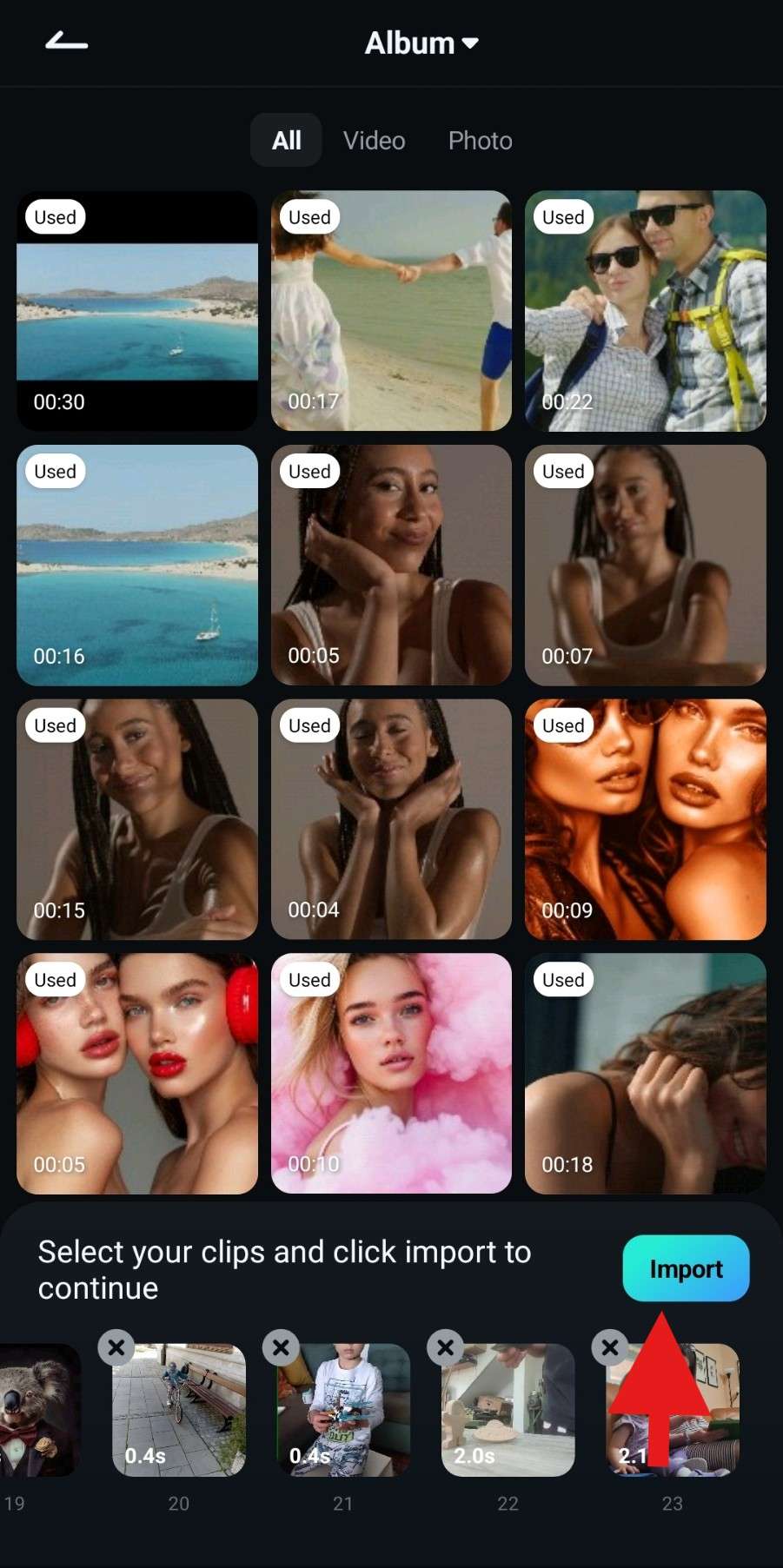The height and width of the screenshot is (1568, 783).
Task: Switch to the Video tab
Action: click(x=374, y=140)
